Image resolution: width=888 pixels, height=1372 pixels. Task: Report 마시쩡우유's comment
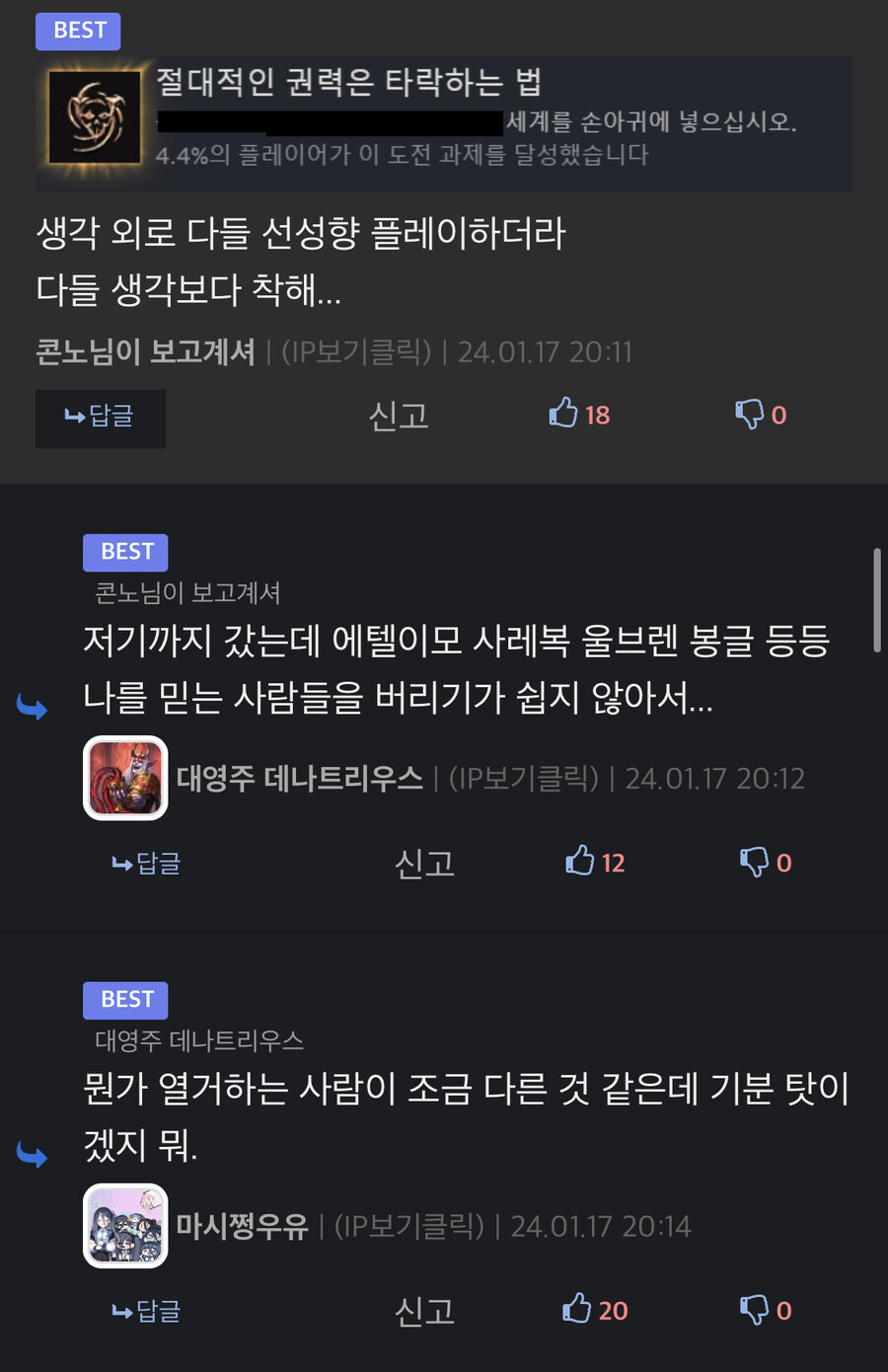coord(424,1311)
